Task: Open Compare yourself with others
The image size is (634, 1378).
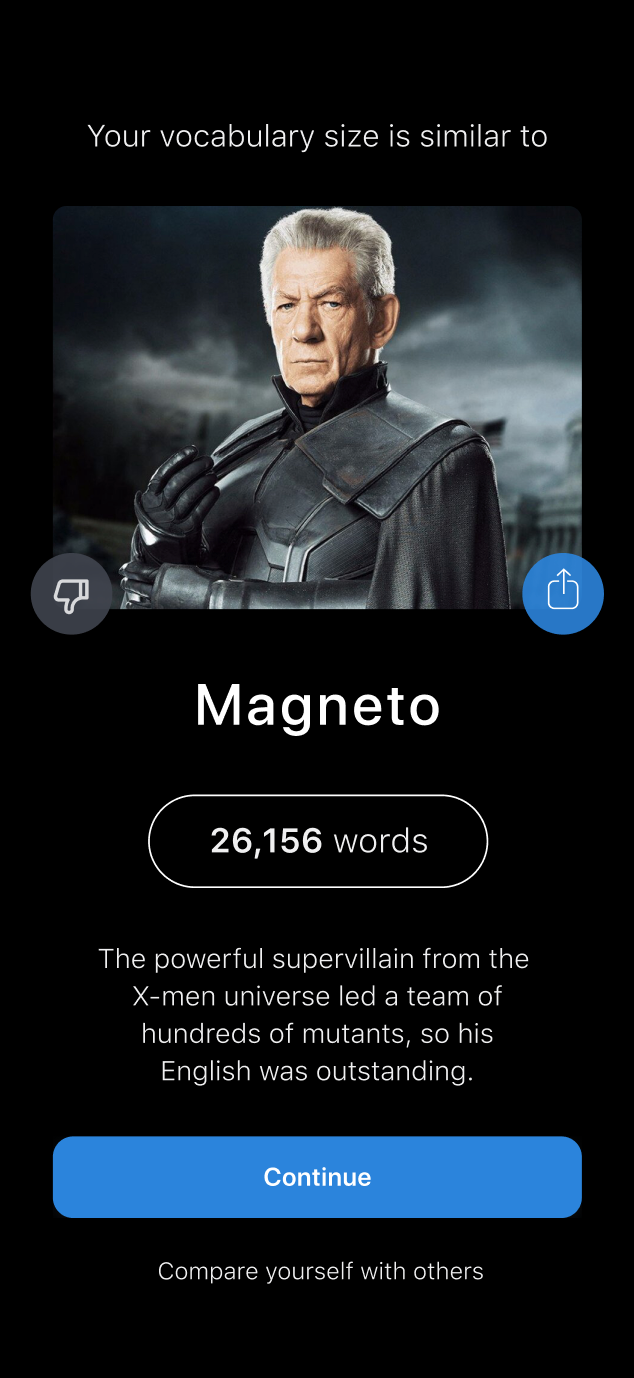Action: coord(321,1271)
